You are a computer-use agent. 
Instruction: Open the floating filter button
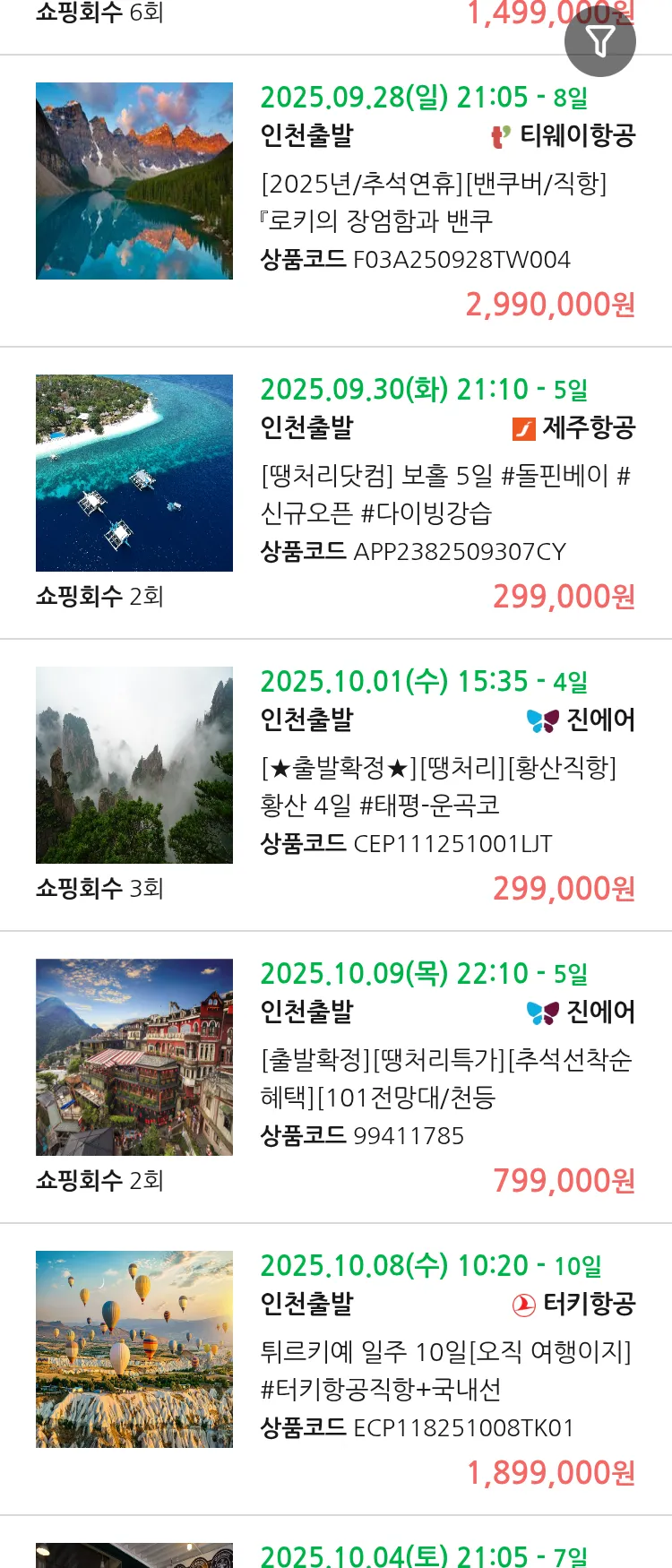click(x=599, y=41)
